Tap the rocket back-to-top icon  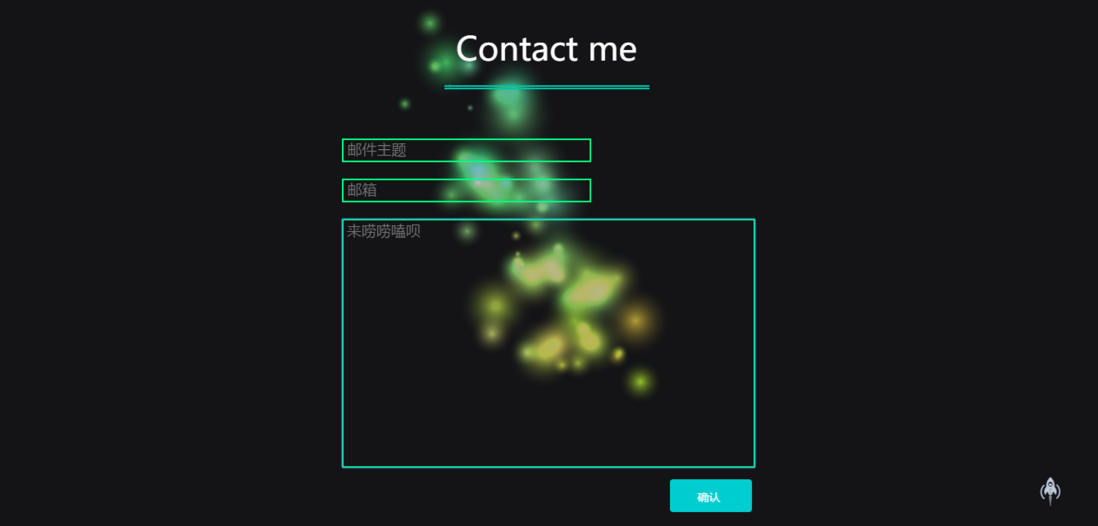(1050, 490)
